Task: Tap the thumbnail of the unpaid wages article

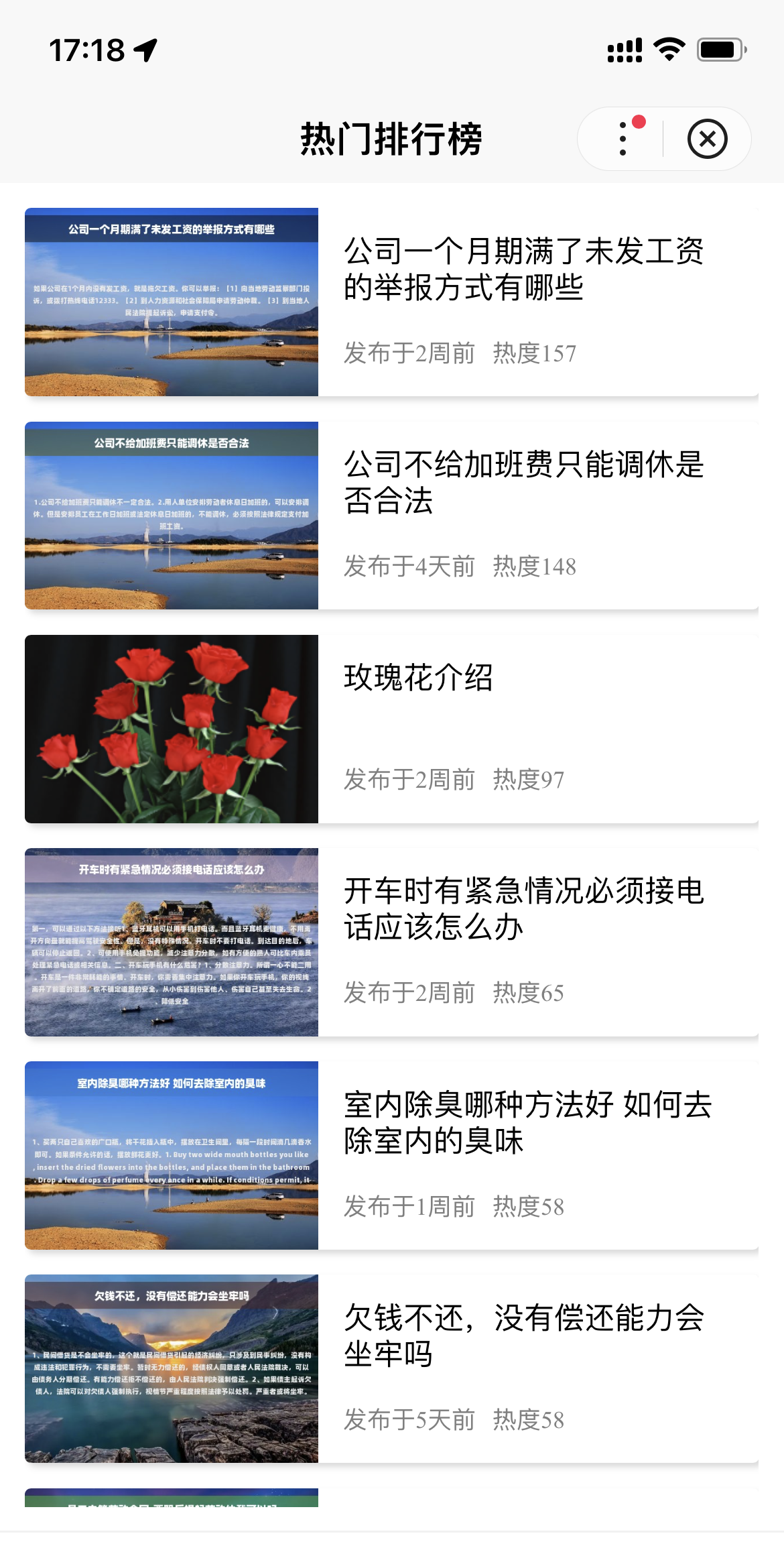Action: pyautogui.click(x=172, y=300)
